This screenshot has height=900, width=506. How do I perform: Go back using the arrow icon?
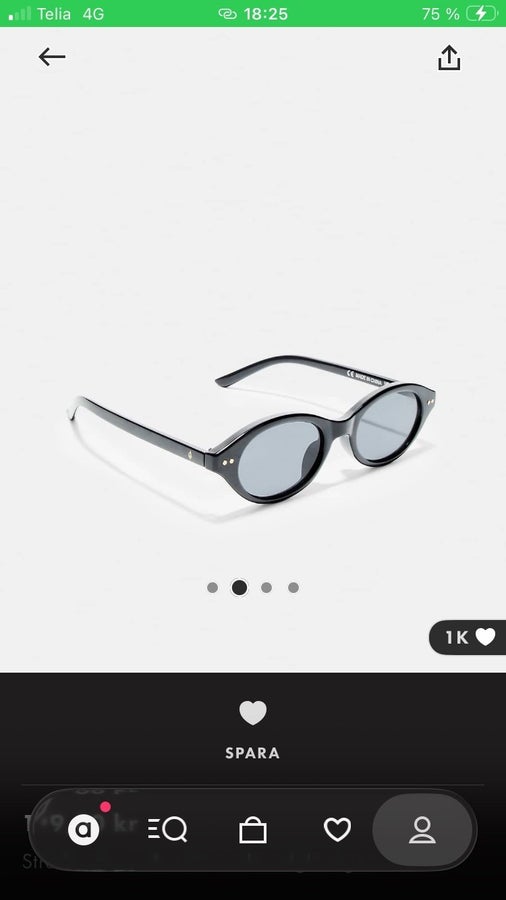tap(52, 57)
